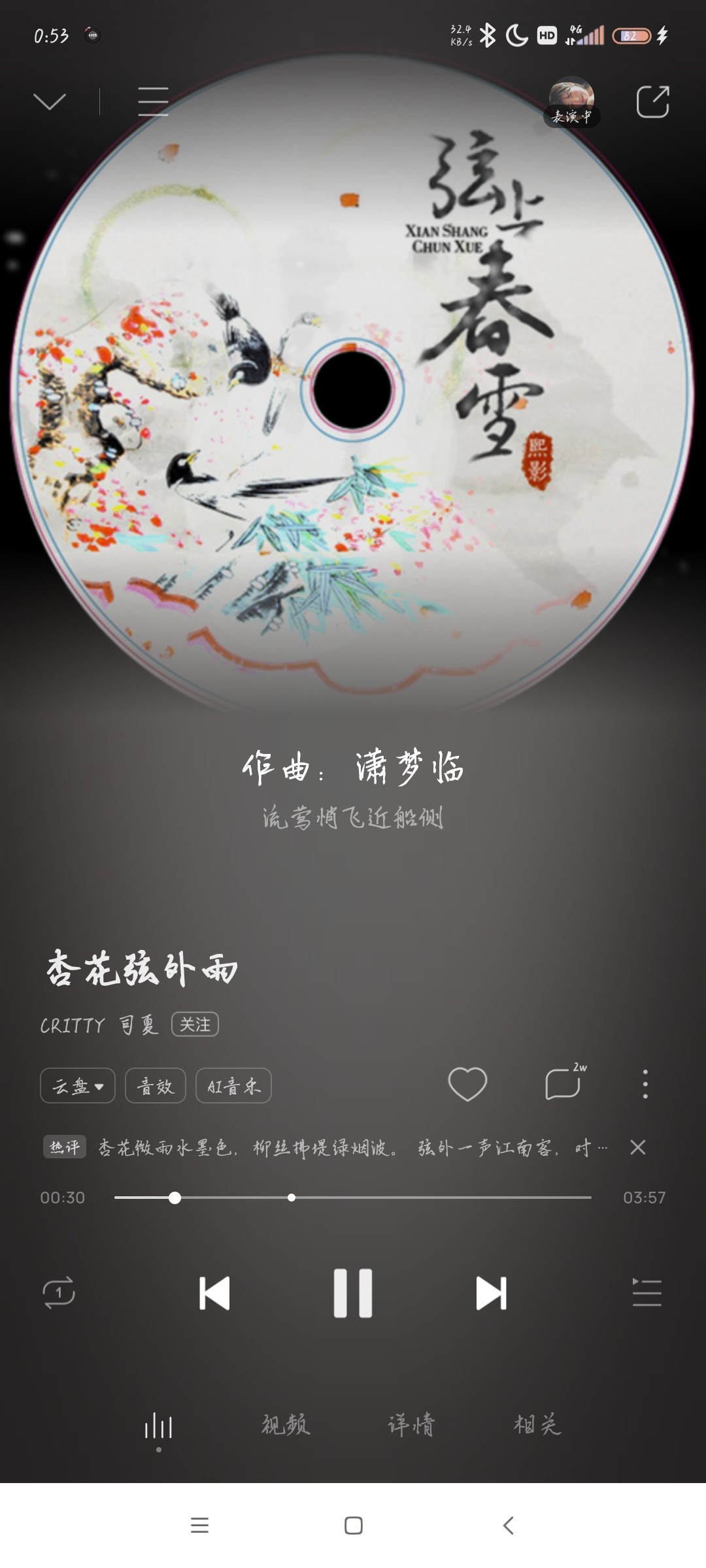This screenshot has height=1568, width=706.
Task: Follow artist with 关注 button
Action: coord(195,1024)
